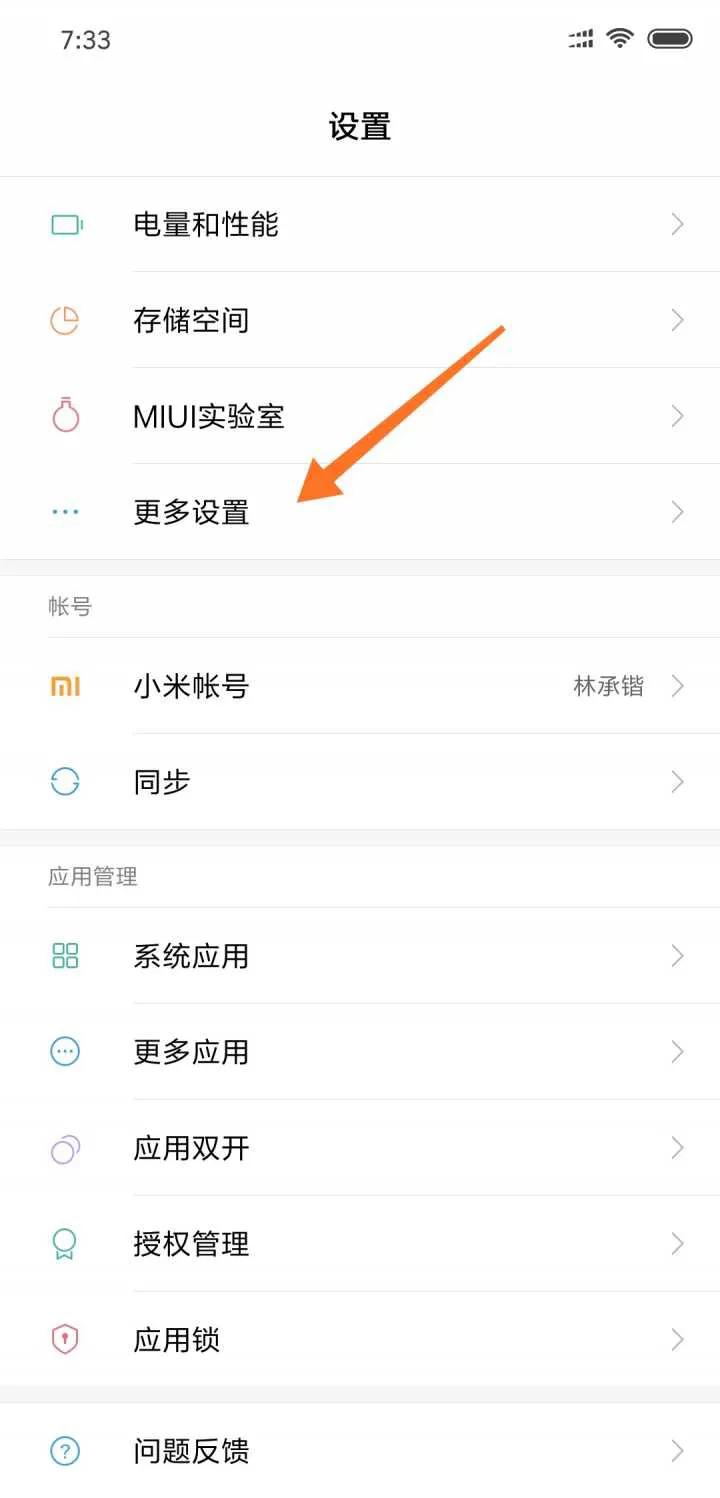Tap the battery and performance icon

[x=64, y=225]
